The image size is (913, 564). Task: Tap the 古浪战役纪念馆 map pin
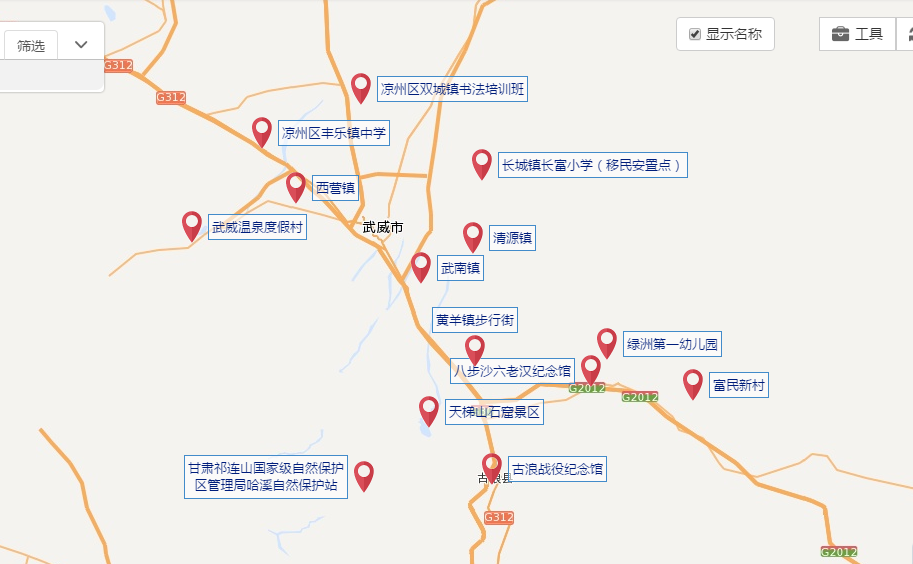tap(491, 466)
